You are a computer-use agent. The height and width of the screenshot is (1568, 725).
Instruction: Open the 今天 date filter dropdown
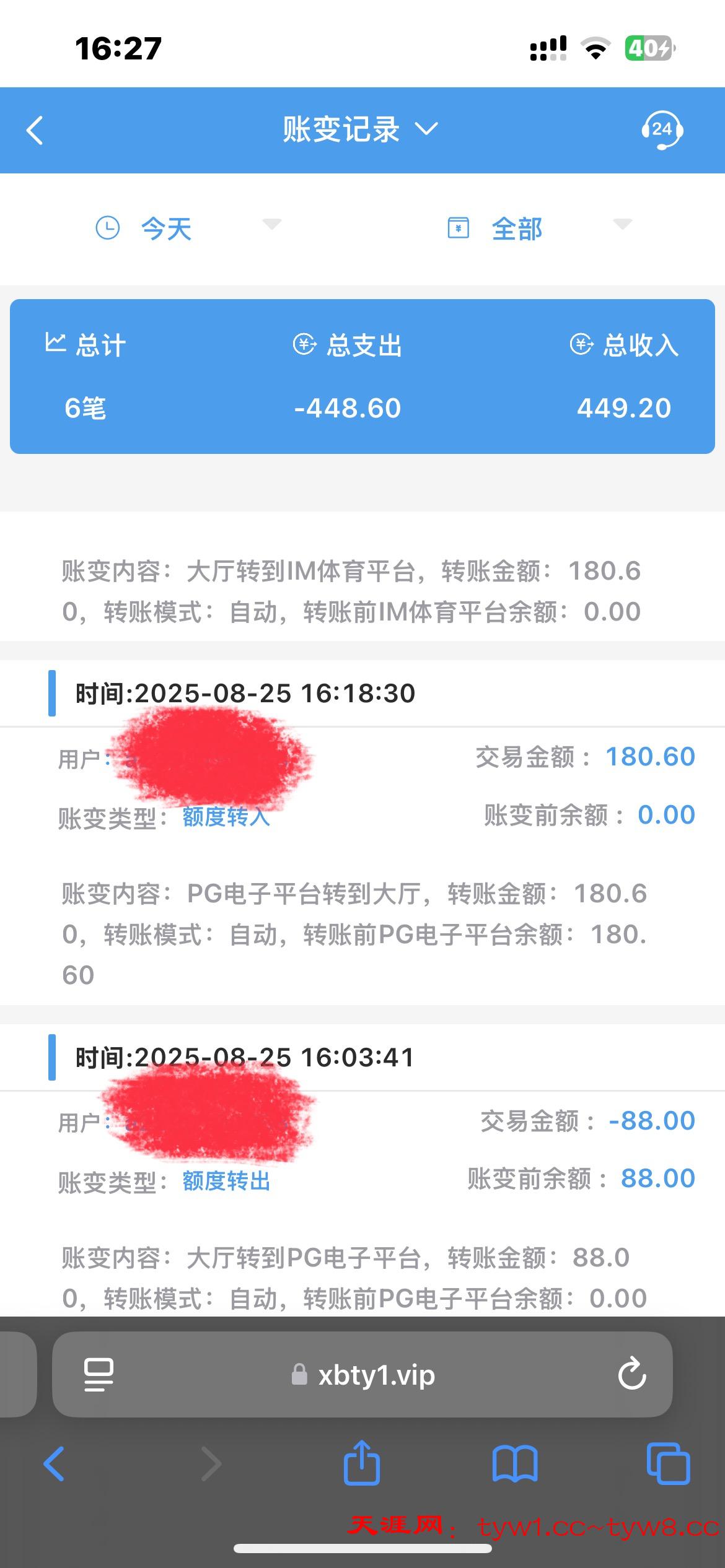pyautogui.click(x=186, y=229)
